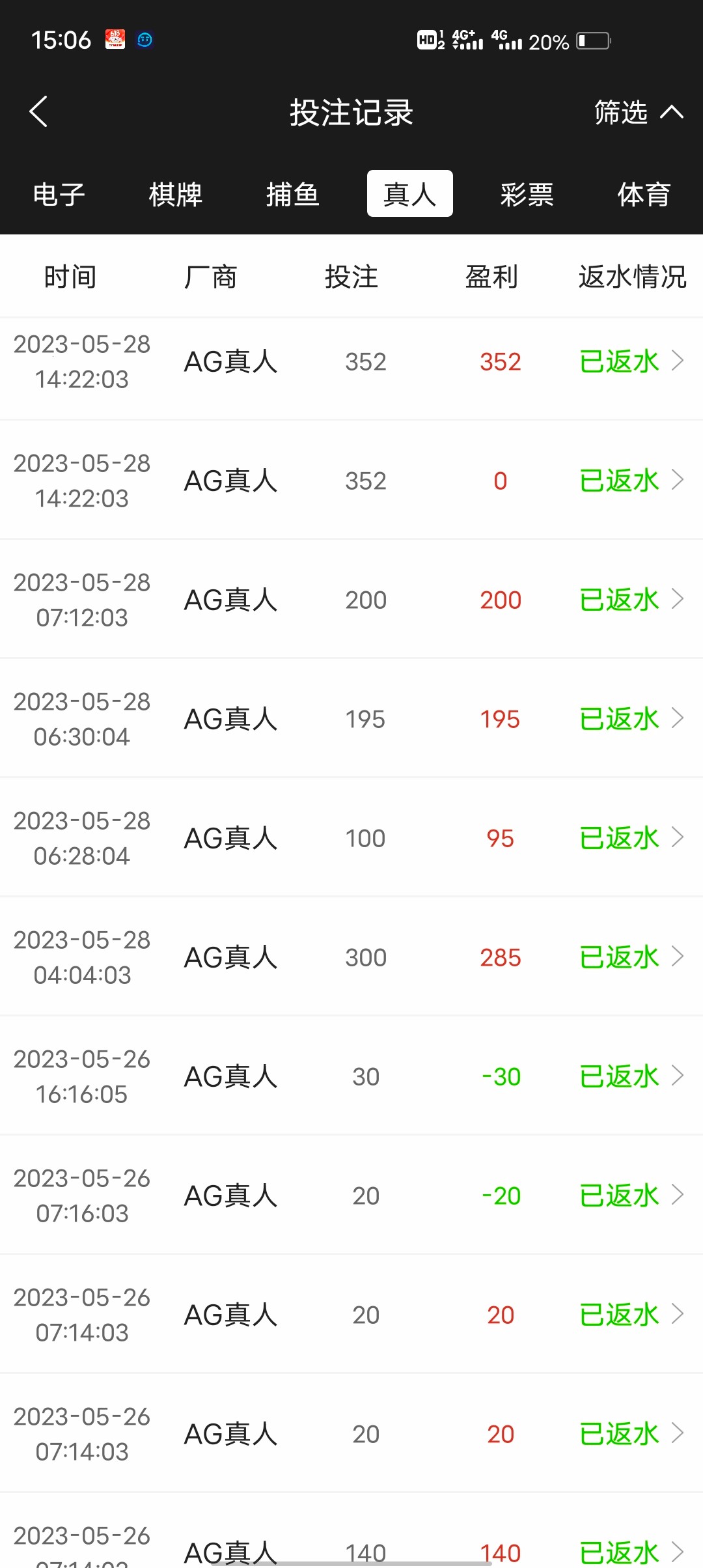The height and width of the screenshot is (1568, 703).
Task: Select the 真人 tab
Action: [x=409, y=193]
